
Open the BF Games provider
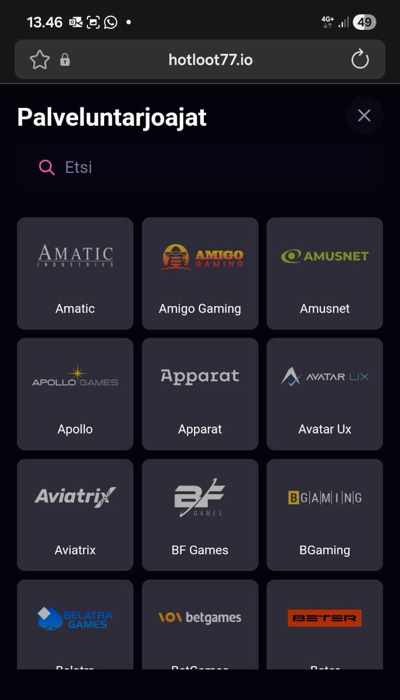[200, 515]
